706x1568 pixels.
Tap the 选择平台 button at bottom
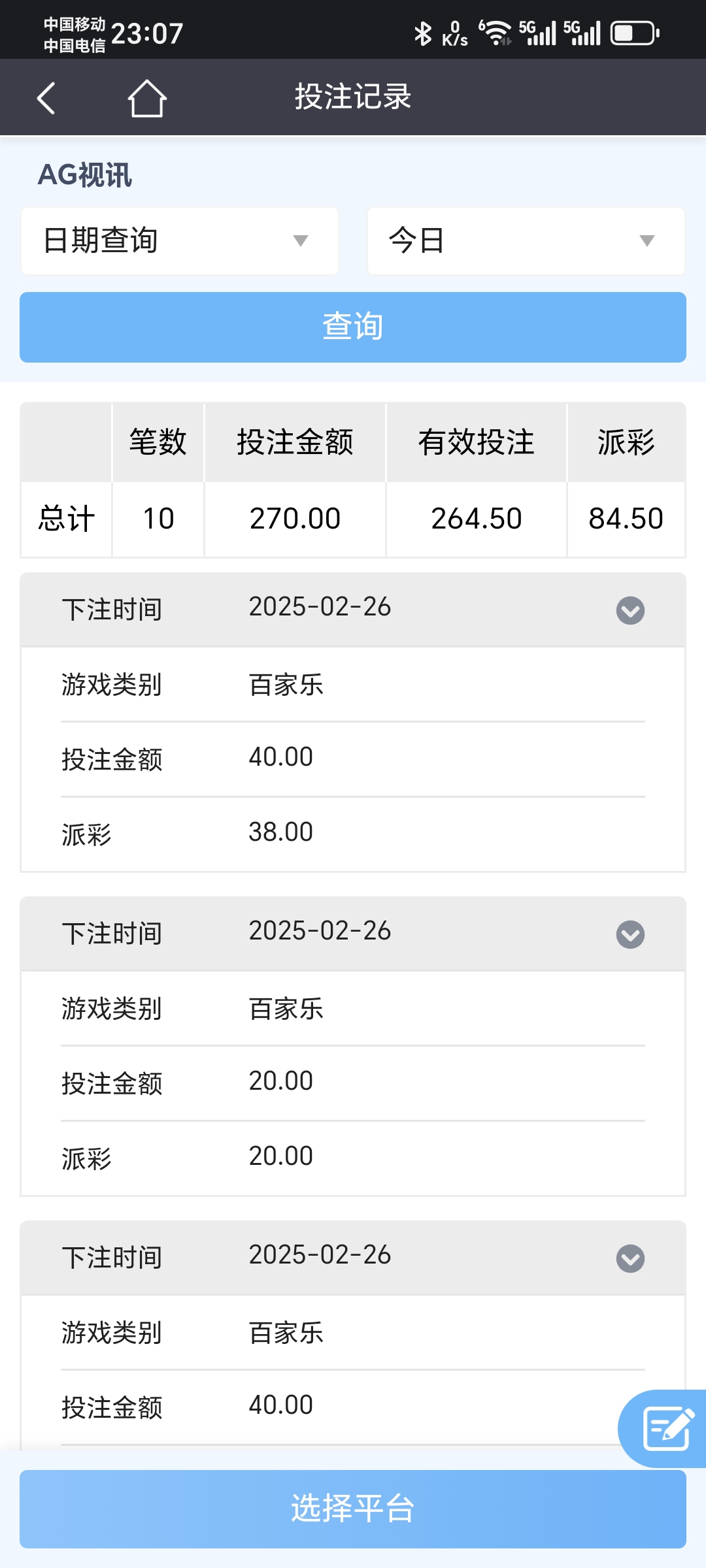[353, 1511]
